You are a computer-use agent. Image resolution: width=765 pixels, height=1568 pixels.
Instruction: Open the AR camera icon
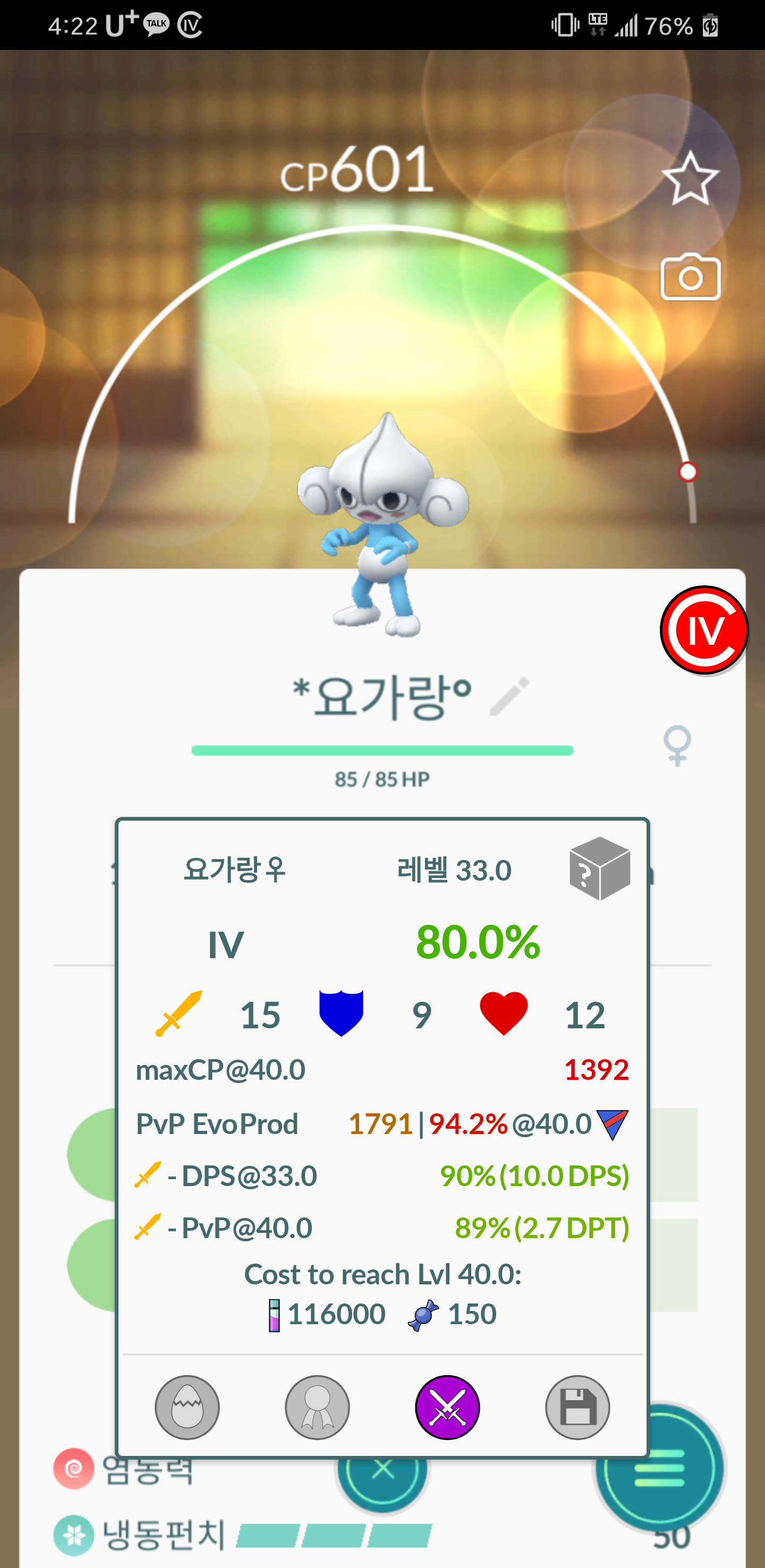coord(690,278)
